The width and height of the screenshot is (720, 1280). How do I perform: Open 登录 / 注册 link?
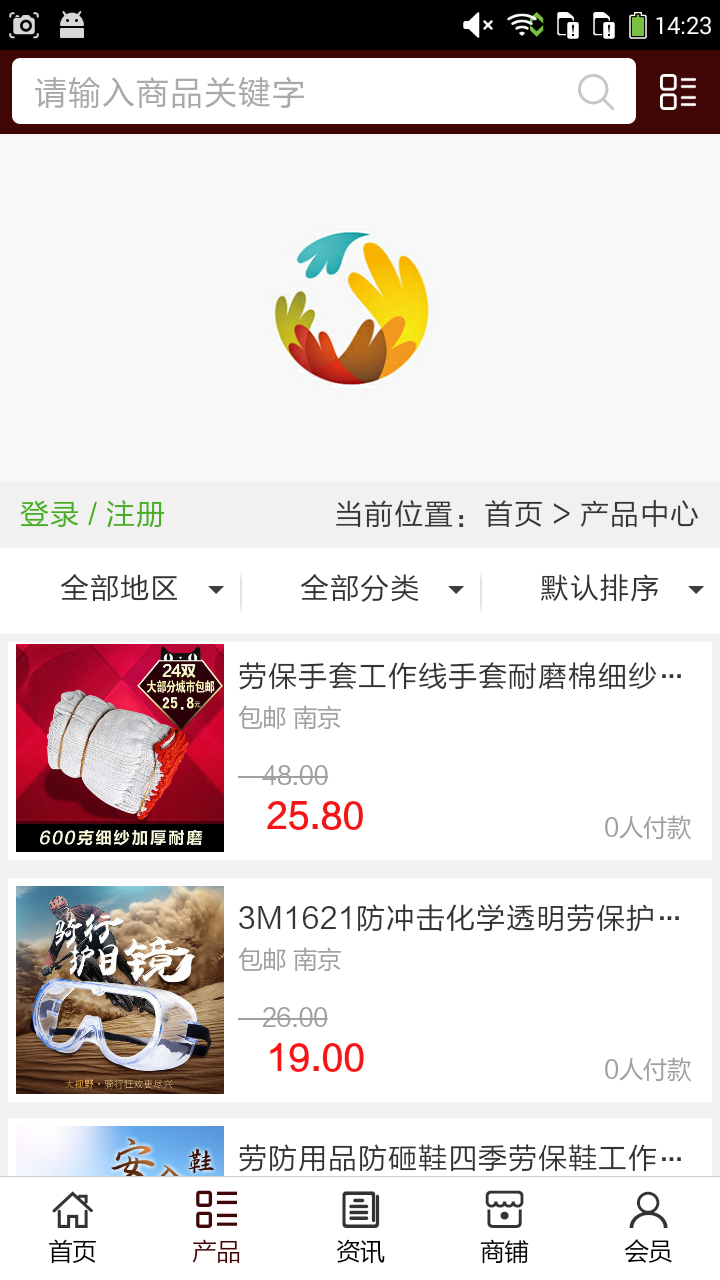click(92, 515)
